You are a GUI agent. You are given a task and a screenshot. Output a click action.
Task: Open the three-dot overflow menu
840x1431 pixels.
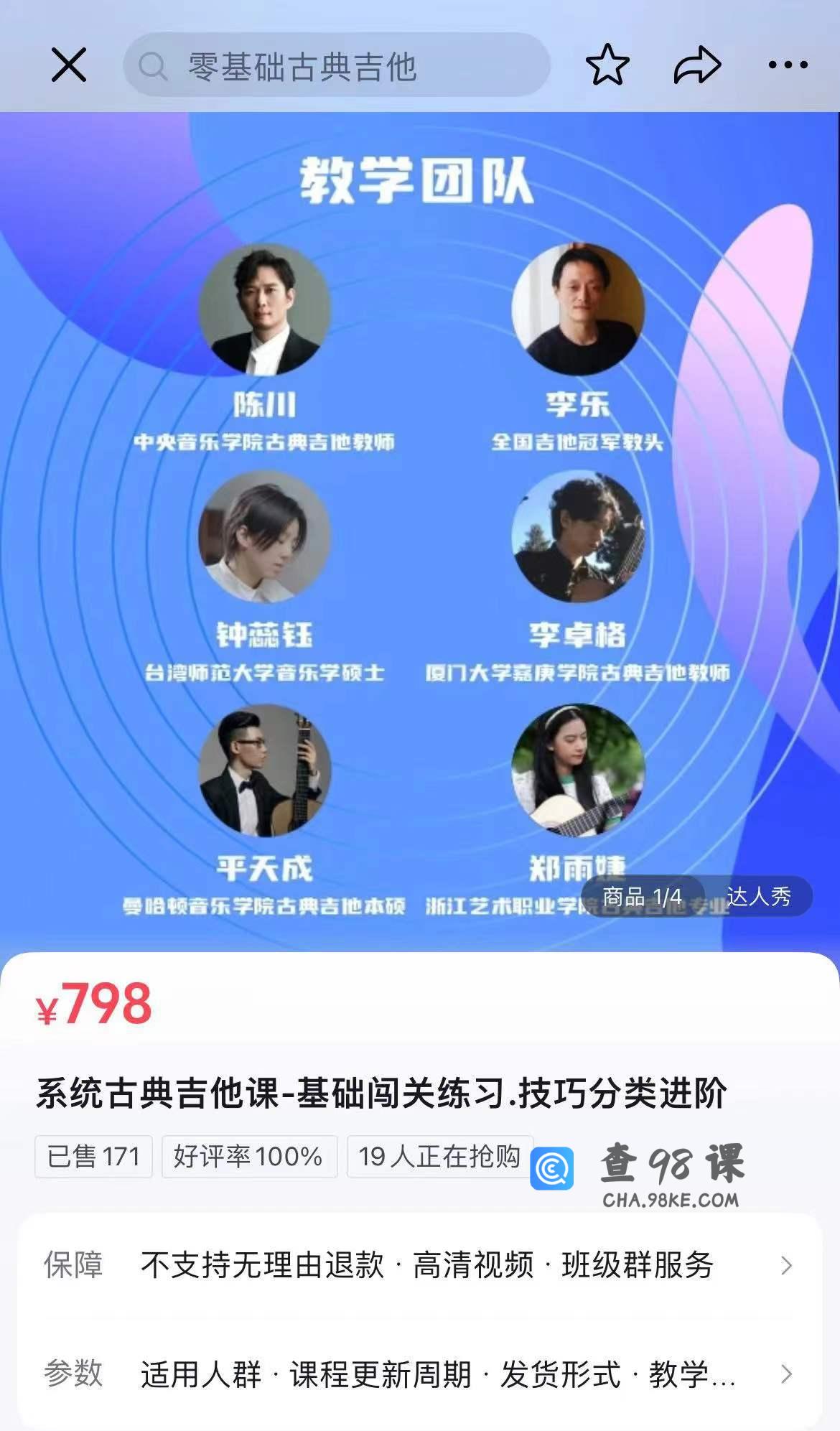pyautogui.click(x=788, y=65)
